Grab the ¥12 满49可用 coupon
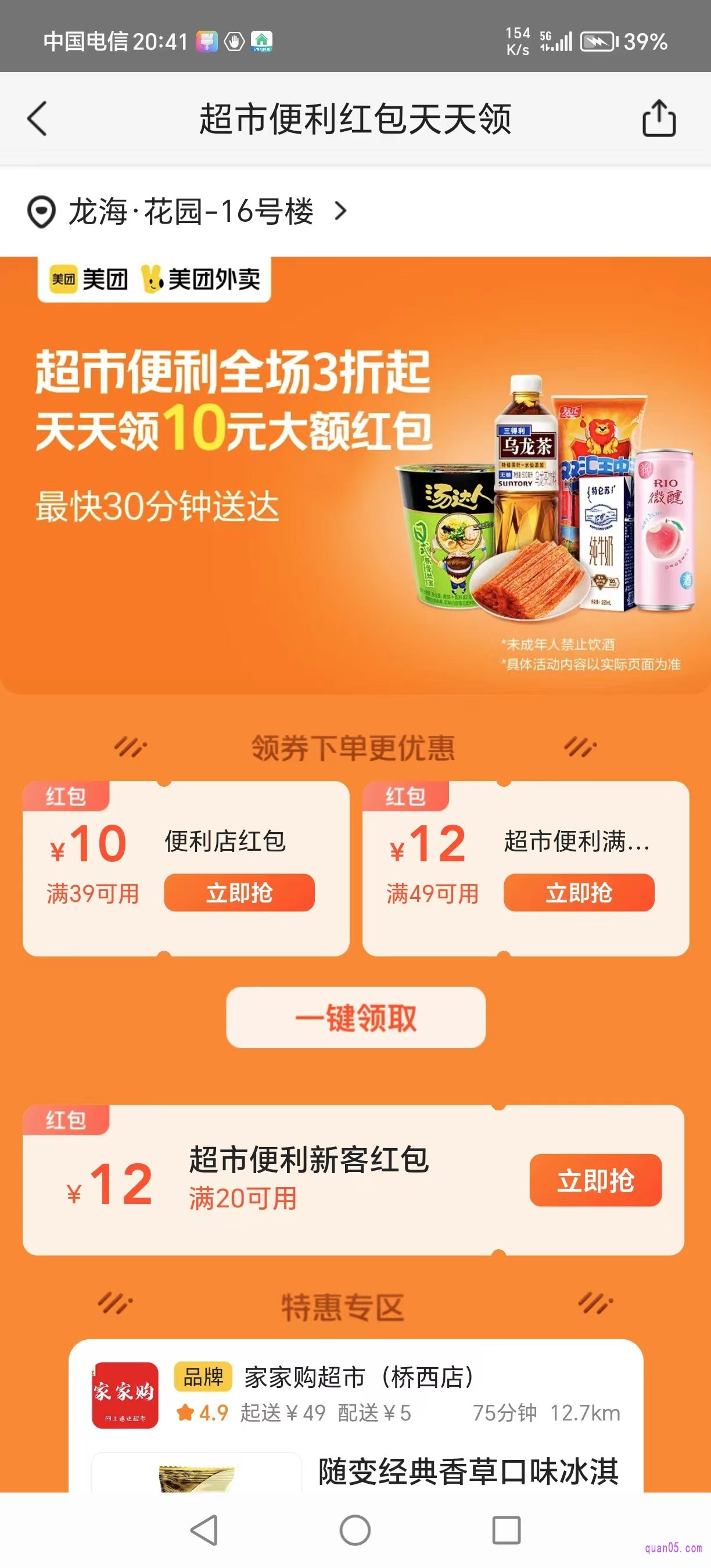 coord(579,893)
